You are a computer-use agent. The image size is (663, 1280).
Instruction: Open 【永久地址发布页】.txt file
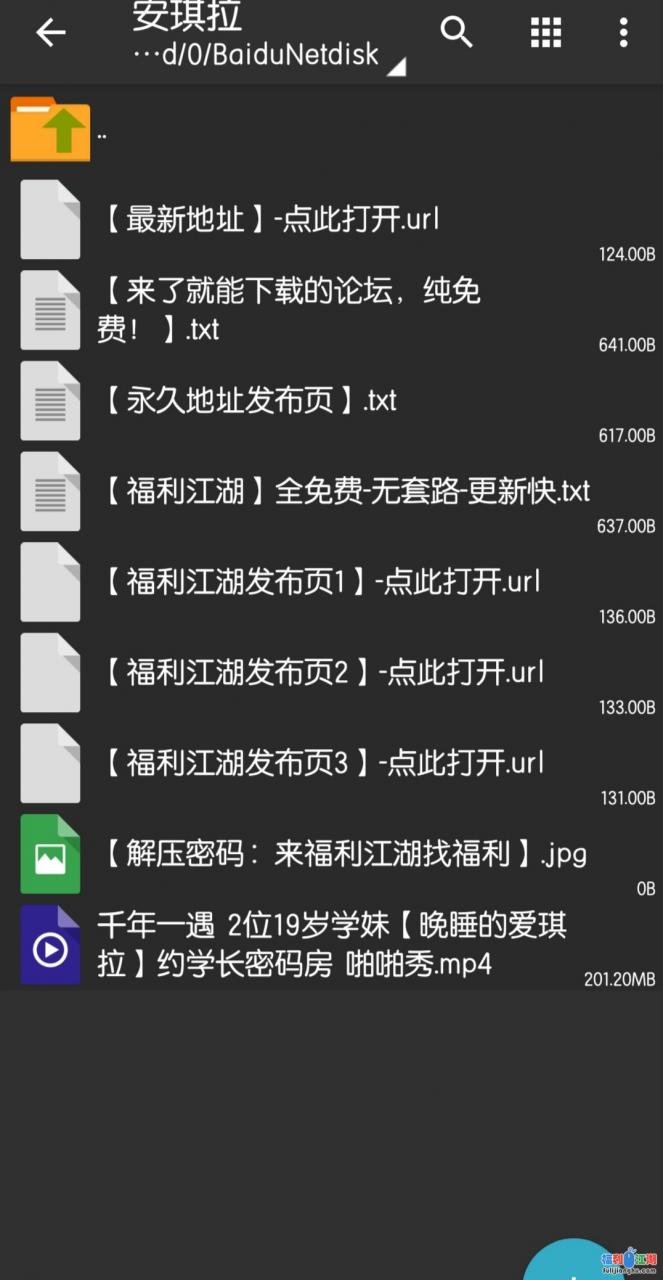click(x=250, y=400)
